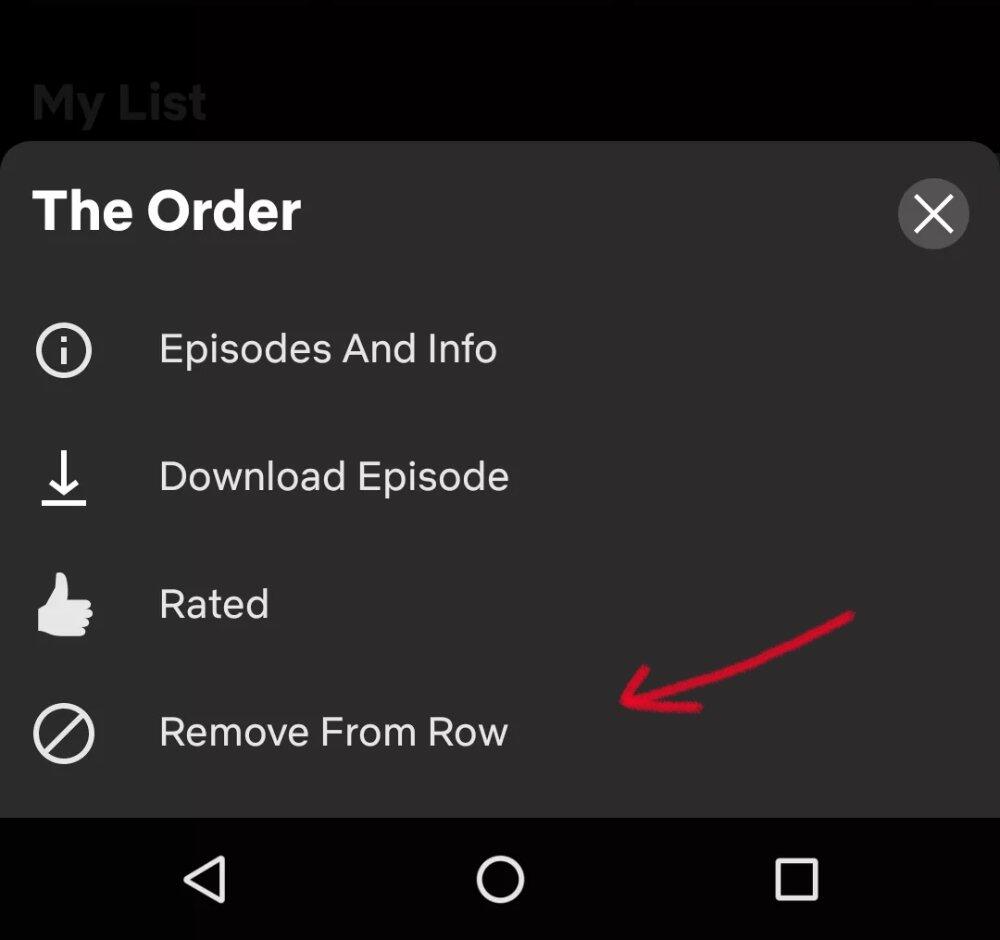This screenshot has width=1000, height=940.
Task: Select Download Episode option
Action: pyautogui.click(x=333, y=477)
